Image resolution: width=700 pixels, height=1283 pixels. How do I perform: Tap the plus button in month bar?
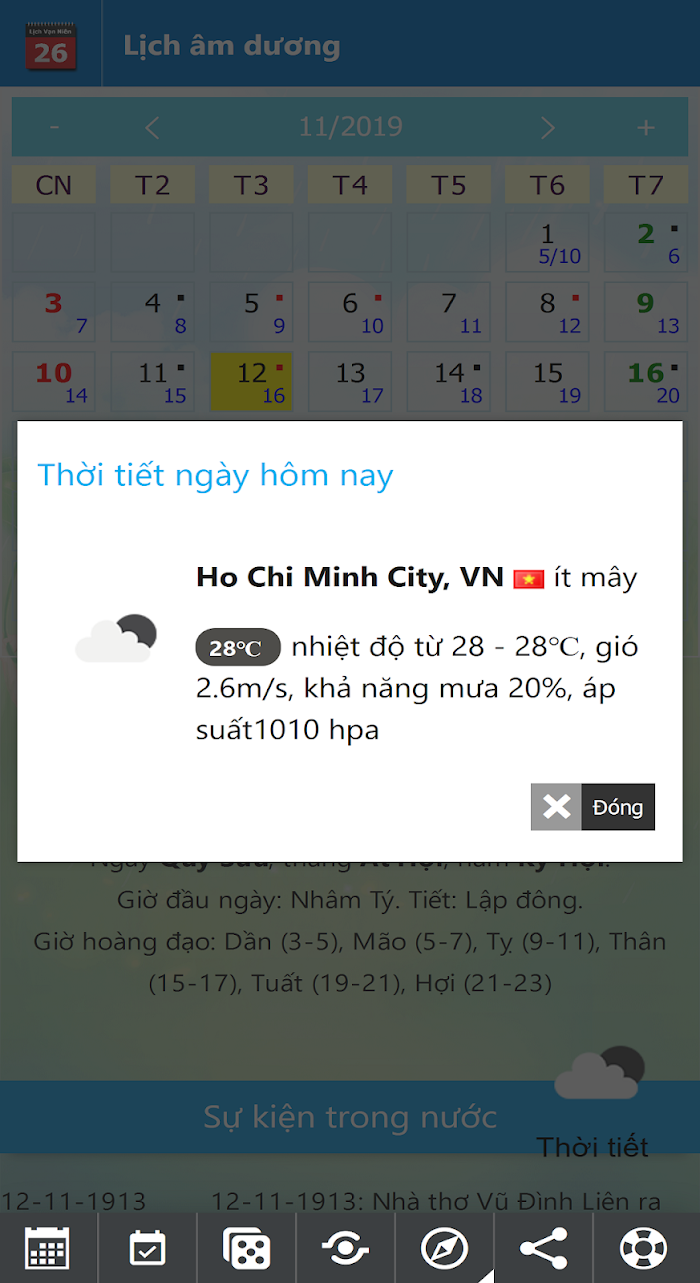(645, 127)
